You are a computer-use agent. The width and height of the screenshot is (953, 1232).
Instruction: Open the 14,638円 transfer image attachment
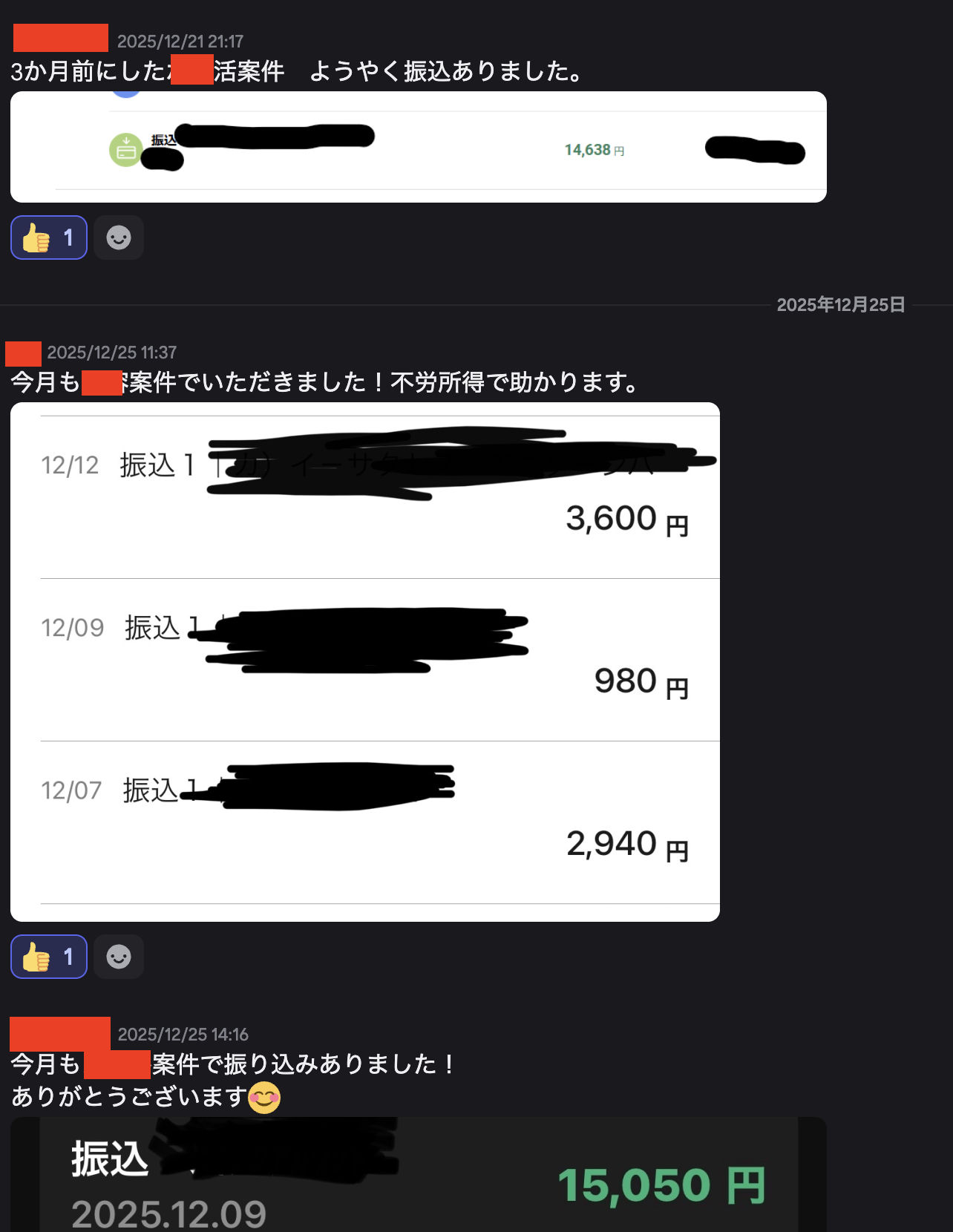point(419,147)
